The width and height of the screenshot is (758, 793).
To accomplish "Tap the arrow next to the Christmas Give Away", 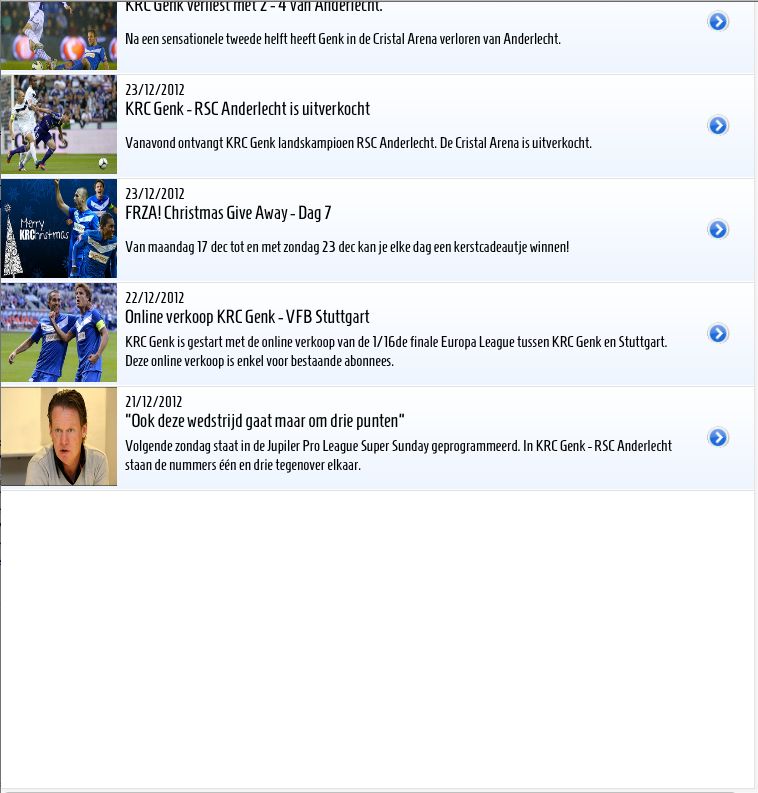I will click(x=718, y=230).
